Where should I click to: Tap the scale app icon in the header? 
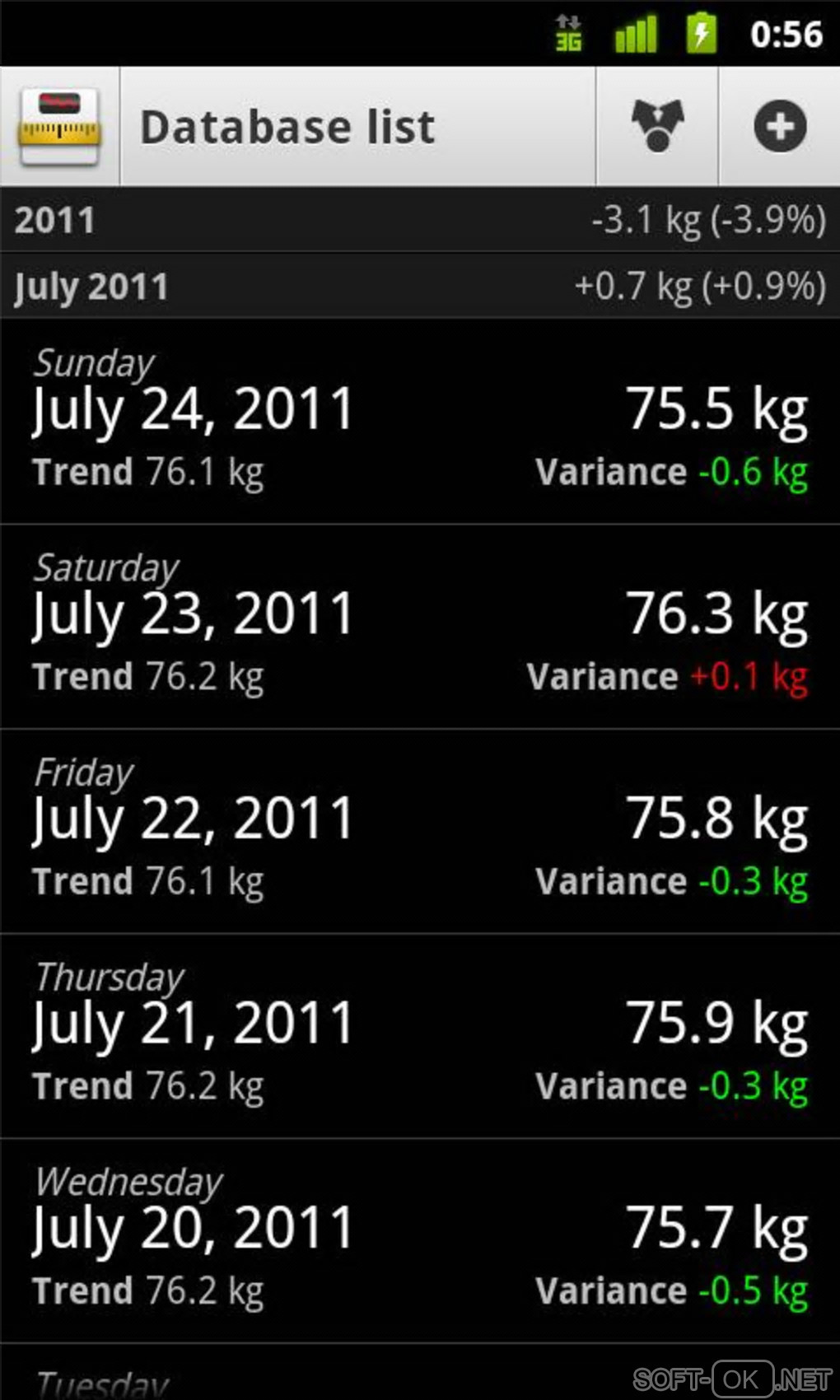[x=60, y=127]
